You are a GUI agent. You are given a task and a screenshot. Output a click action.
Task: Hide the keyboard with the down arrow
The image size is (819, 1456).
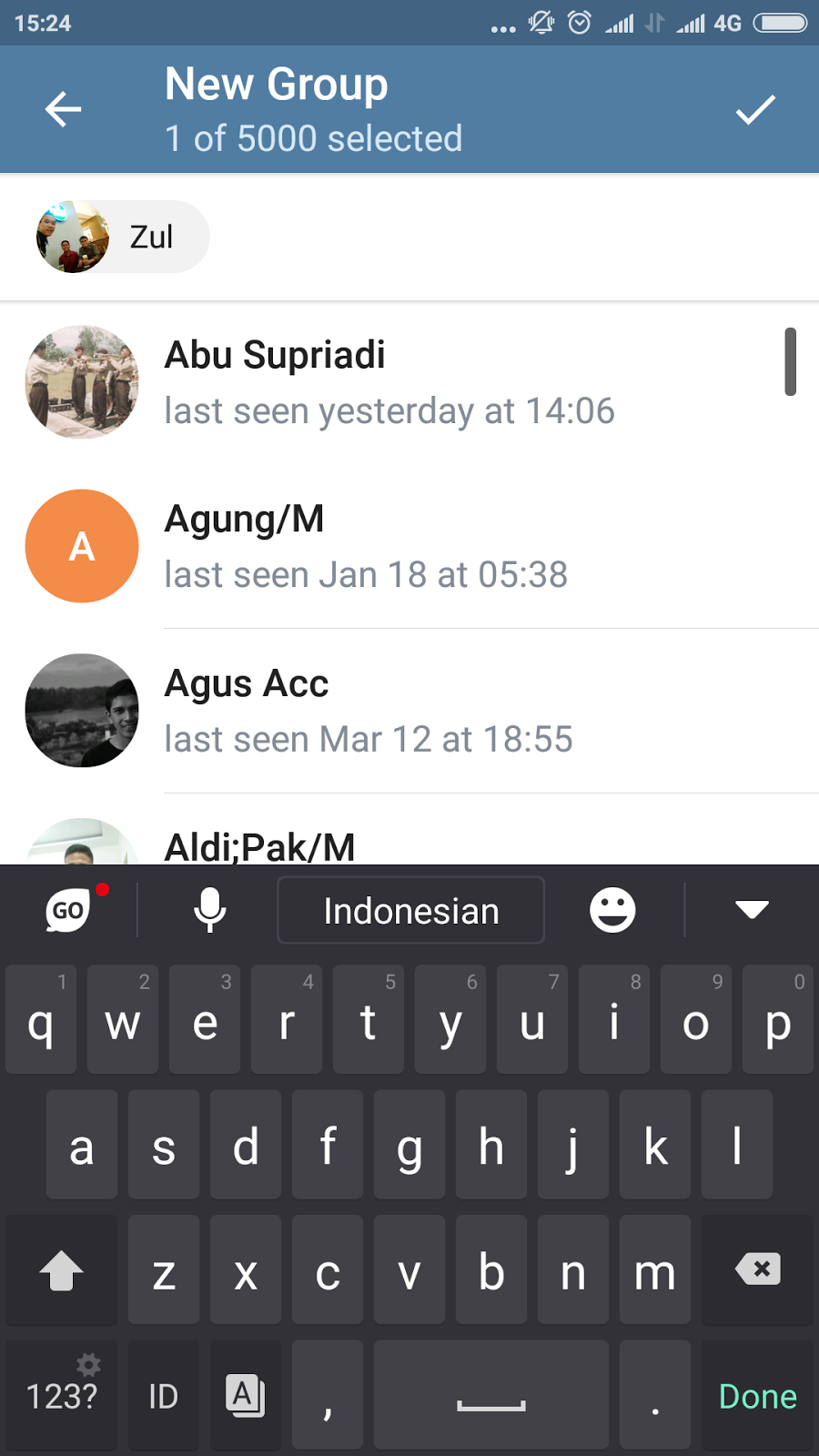coord(752,910)
